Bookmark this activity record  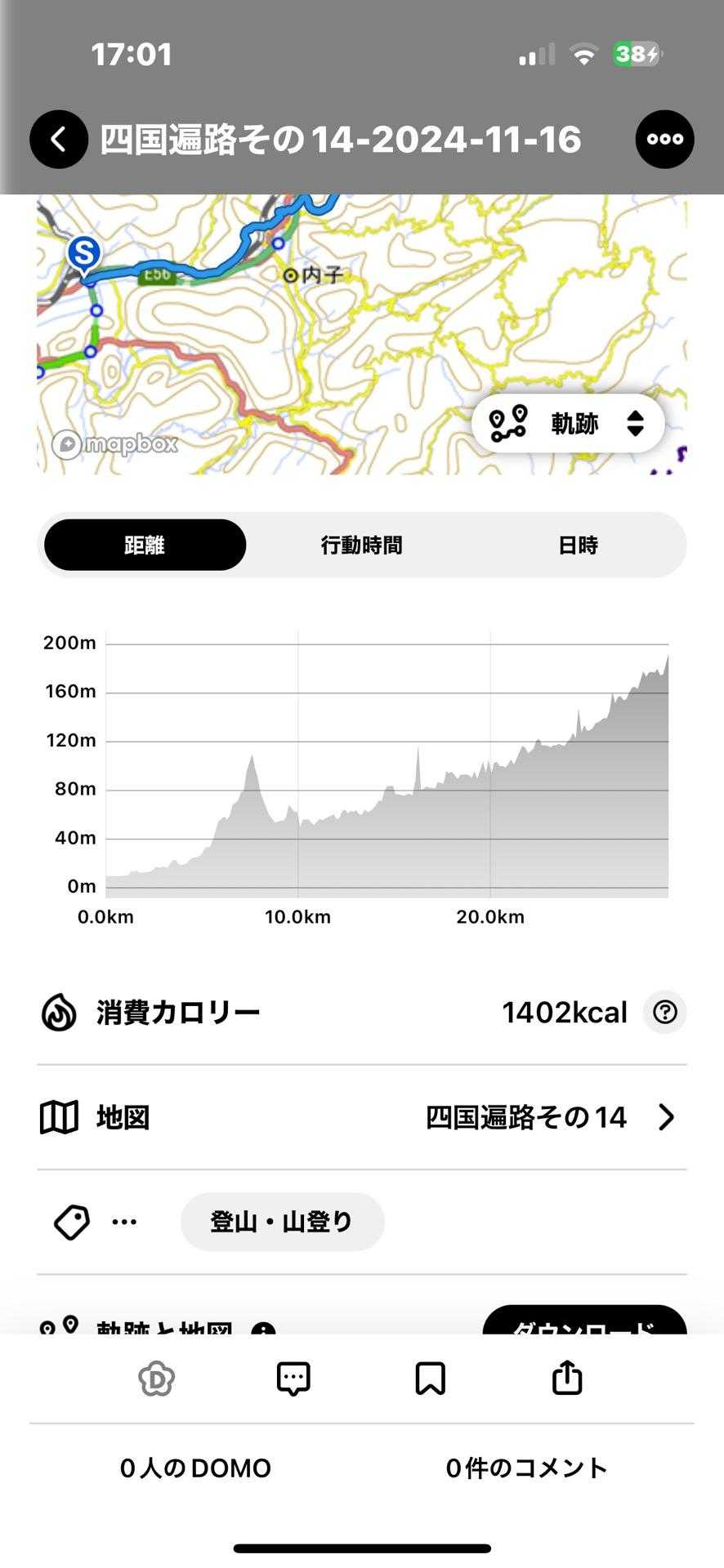(430, 1379)
